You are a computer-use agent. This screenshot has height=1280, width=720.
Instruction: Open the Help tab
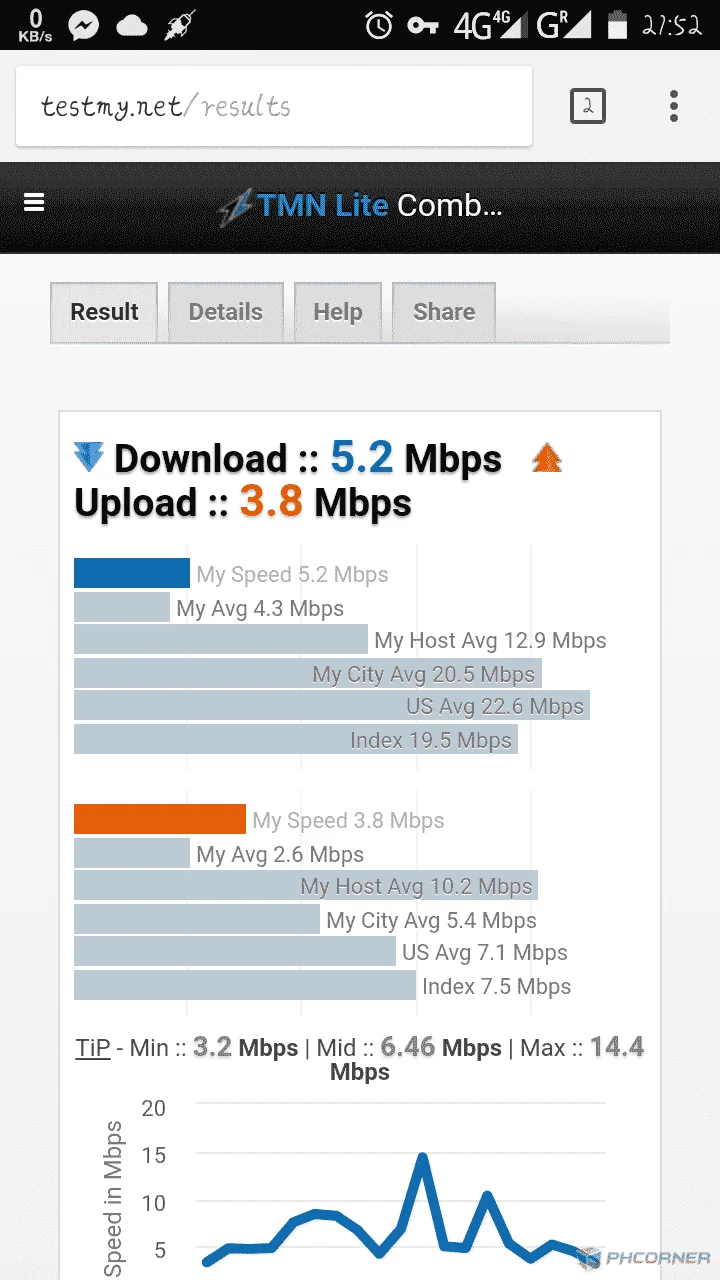coord(338,312)
